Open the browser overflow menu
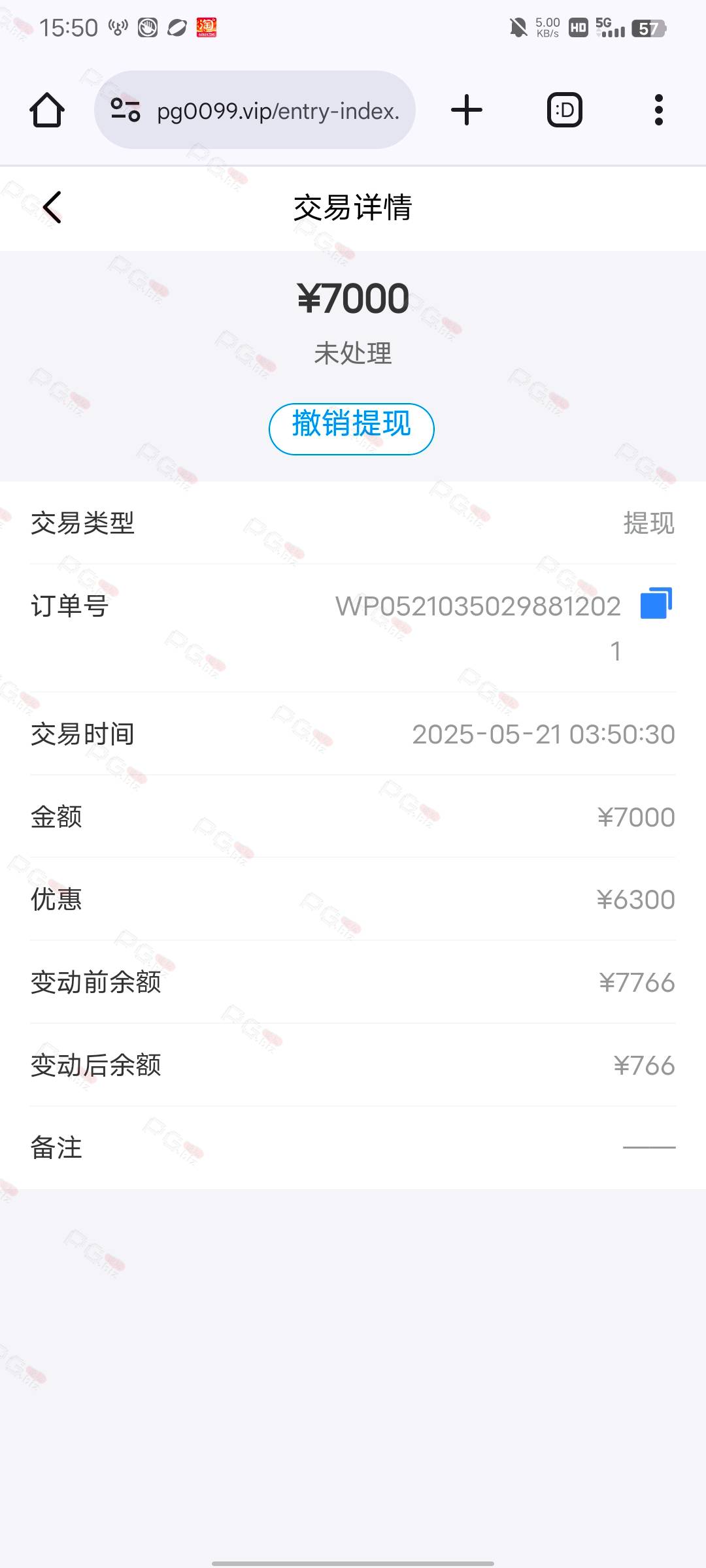The image size is (706, 1568). tap(659, 110)
